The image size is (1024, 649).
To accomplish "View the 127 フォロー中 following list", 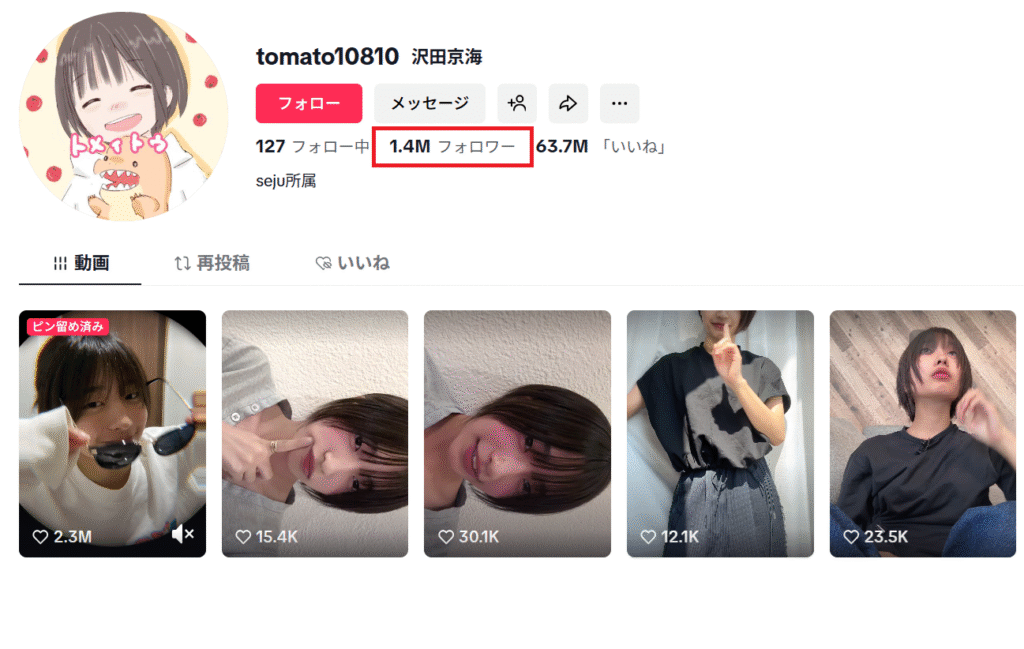I will 312,147.
